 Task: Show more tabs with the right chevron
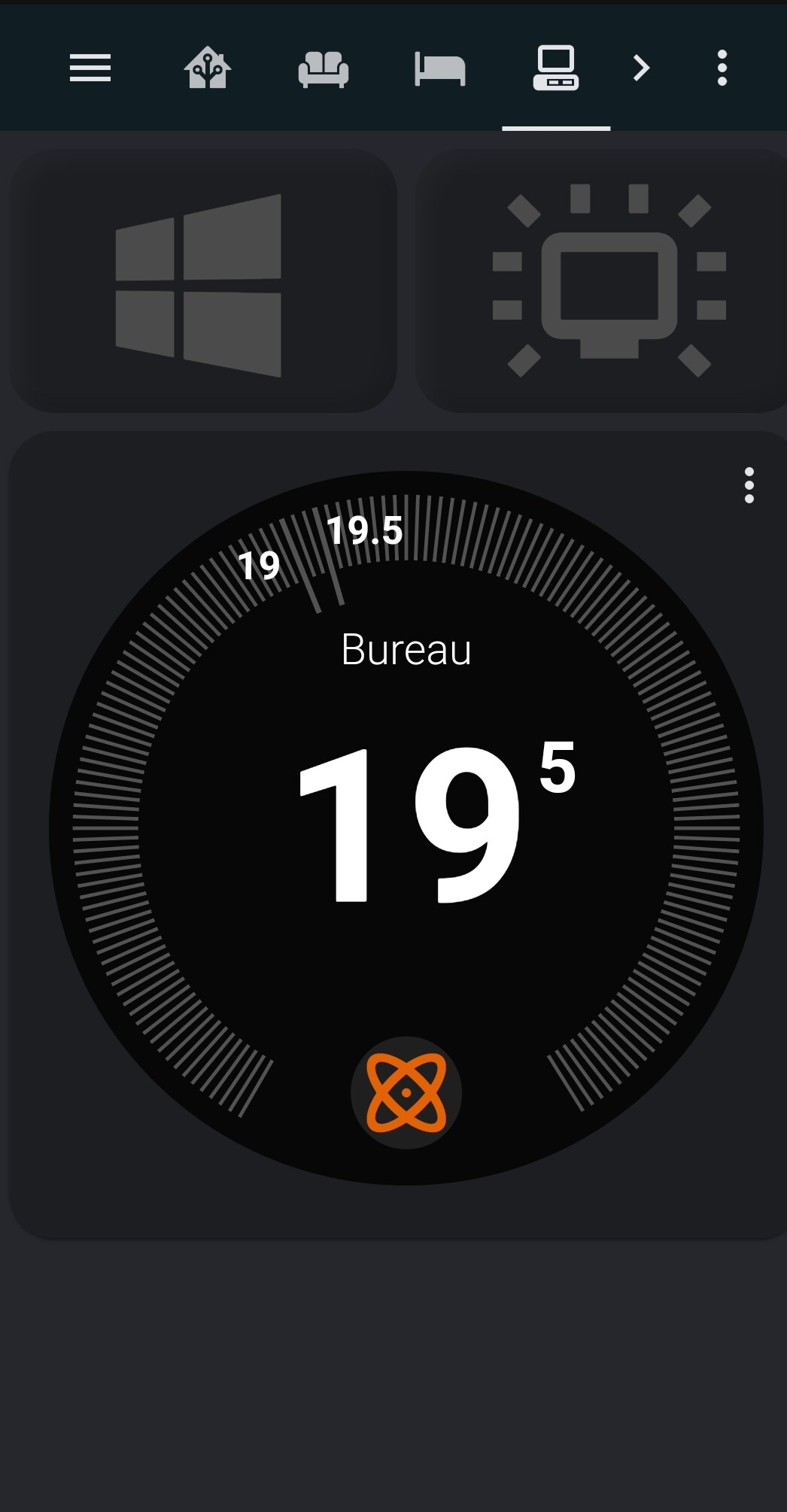click(x=641, y=68)
